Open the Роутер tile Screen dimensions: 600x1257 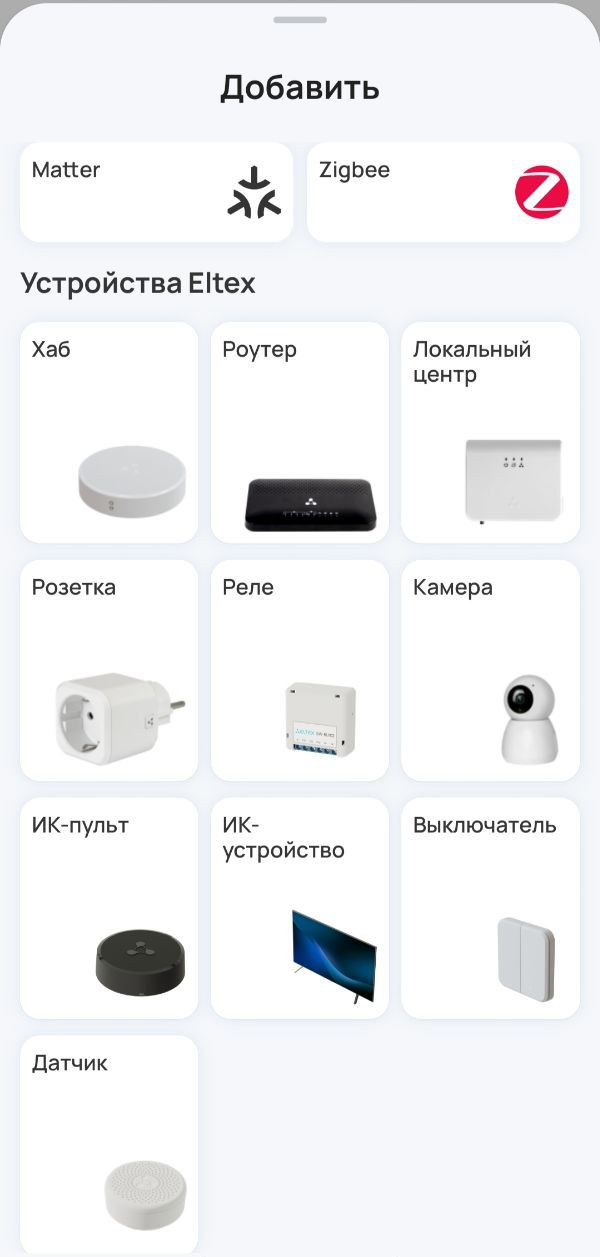300,432
